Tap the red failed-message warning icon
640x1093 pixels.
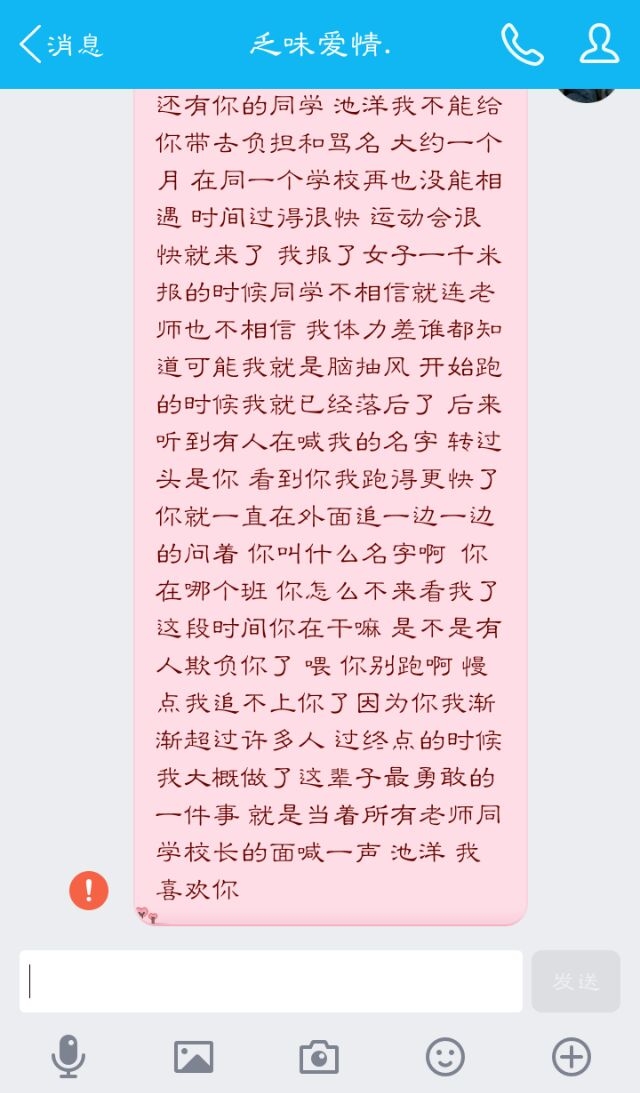click(x=89, y=890)
